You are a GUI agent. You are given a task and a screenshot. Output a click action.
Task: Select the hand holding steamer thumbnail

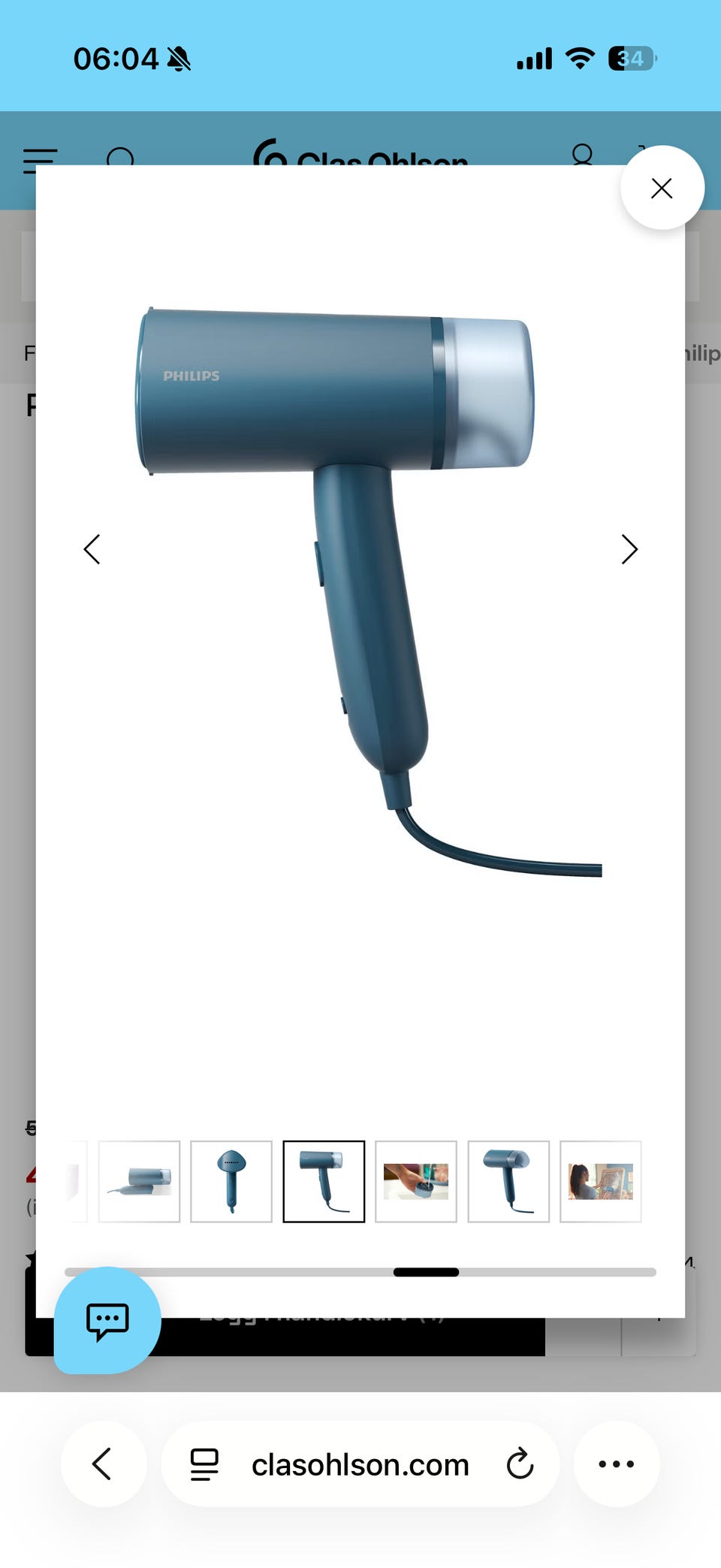tap(416, 1181)
